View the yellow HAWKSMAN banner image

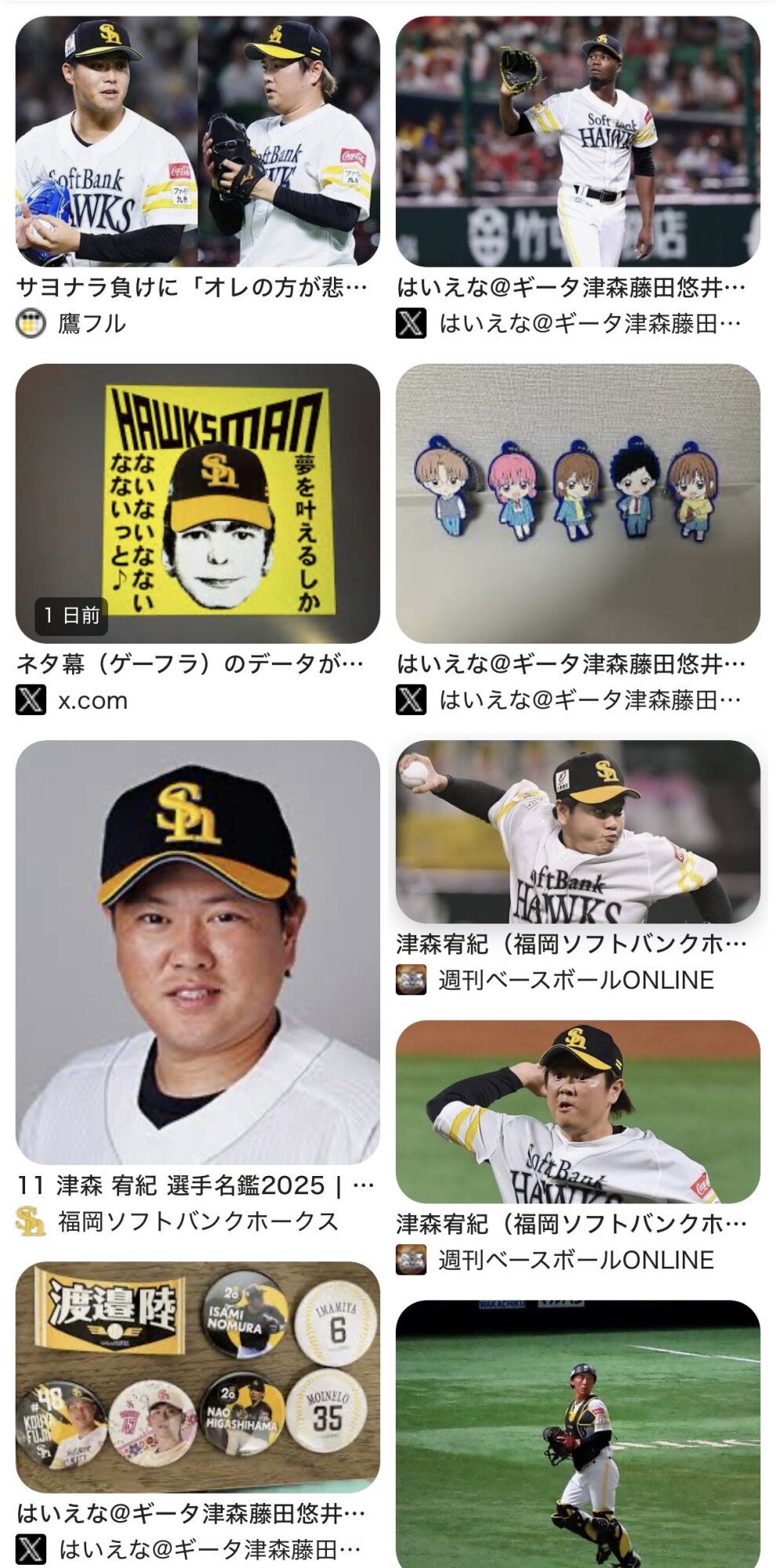198,503
